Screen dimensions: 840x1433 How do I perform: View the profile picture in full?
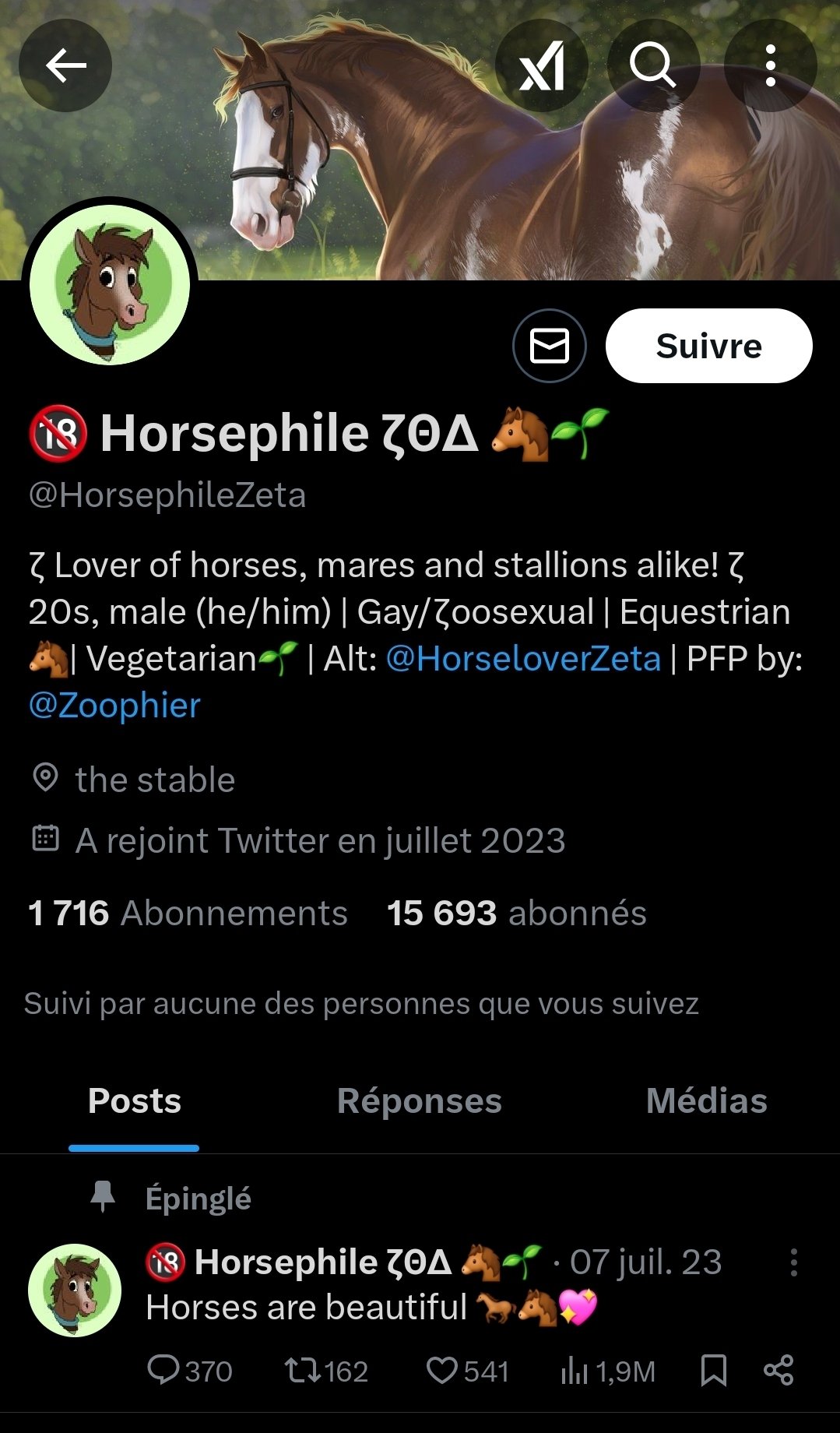(x=110, y=285)
